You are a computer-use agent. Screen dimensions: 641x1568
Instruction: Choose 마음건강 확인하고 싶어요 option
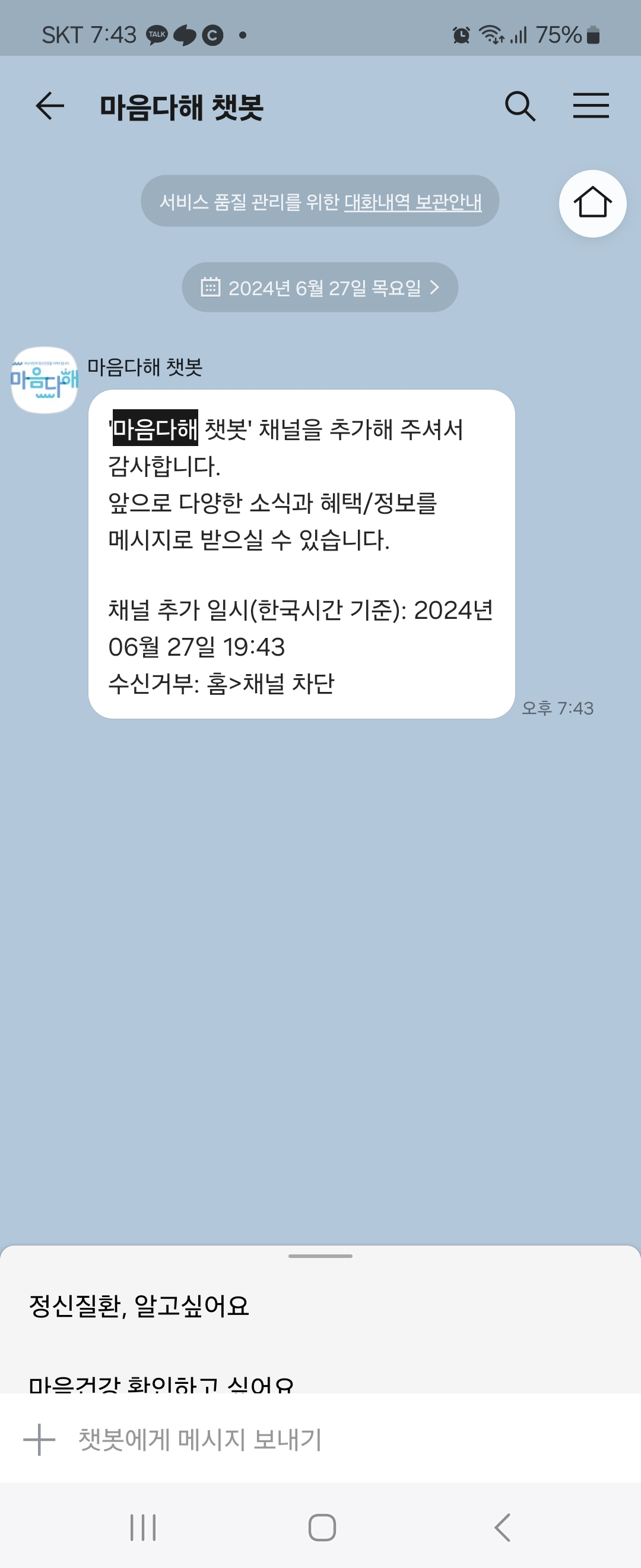161,1384
